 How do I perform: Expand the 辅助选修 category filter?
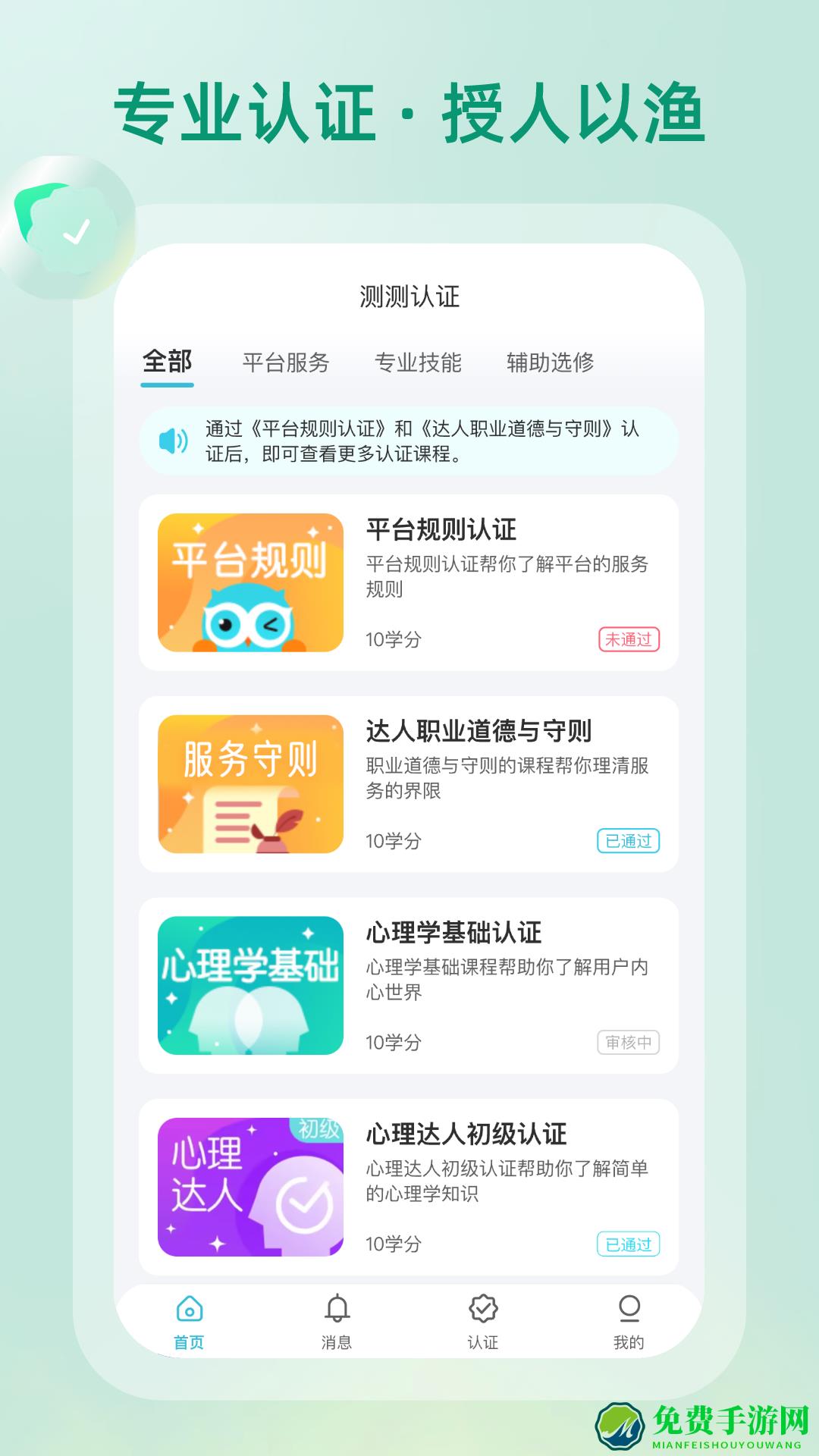pyautogui.click(x=551, y=363)
